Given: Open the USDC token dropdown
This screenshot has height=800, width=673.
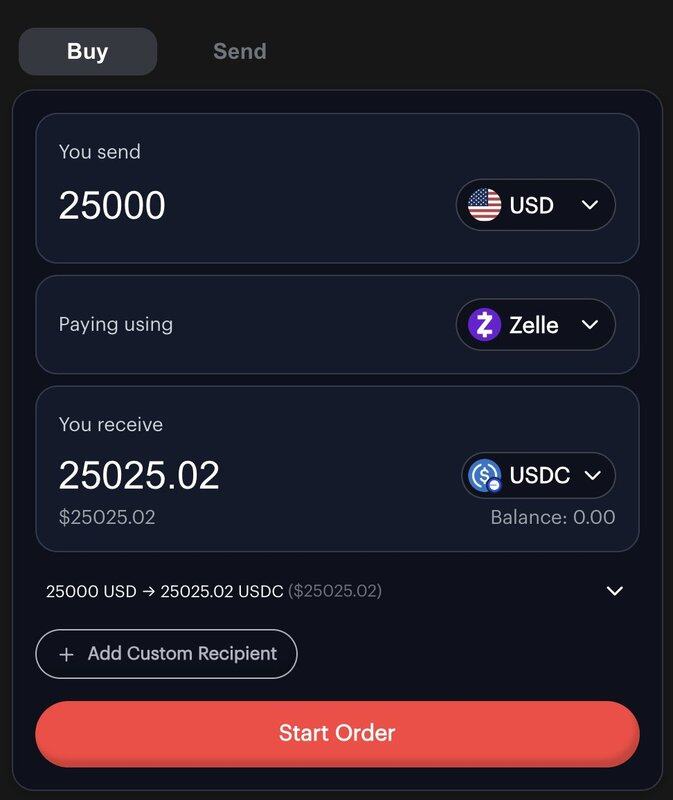Looking at the screenshot, I should pos(538,475).
